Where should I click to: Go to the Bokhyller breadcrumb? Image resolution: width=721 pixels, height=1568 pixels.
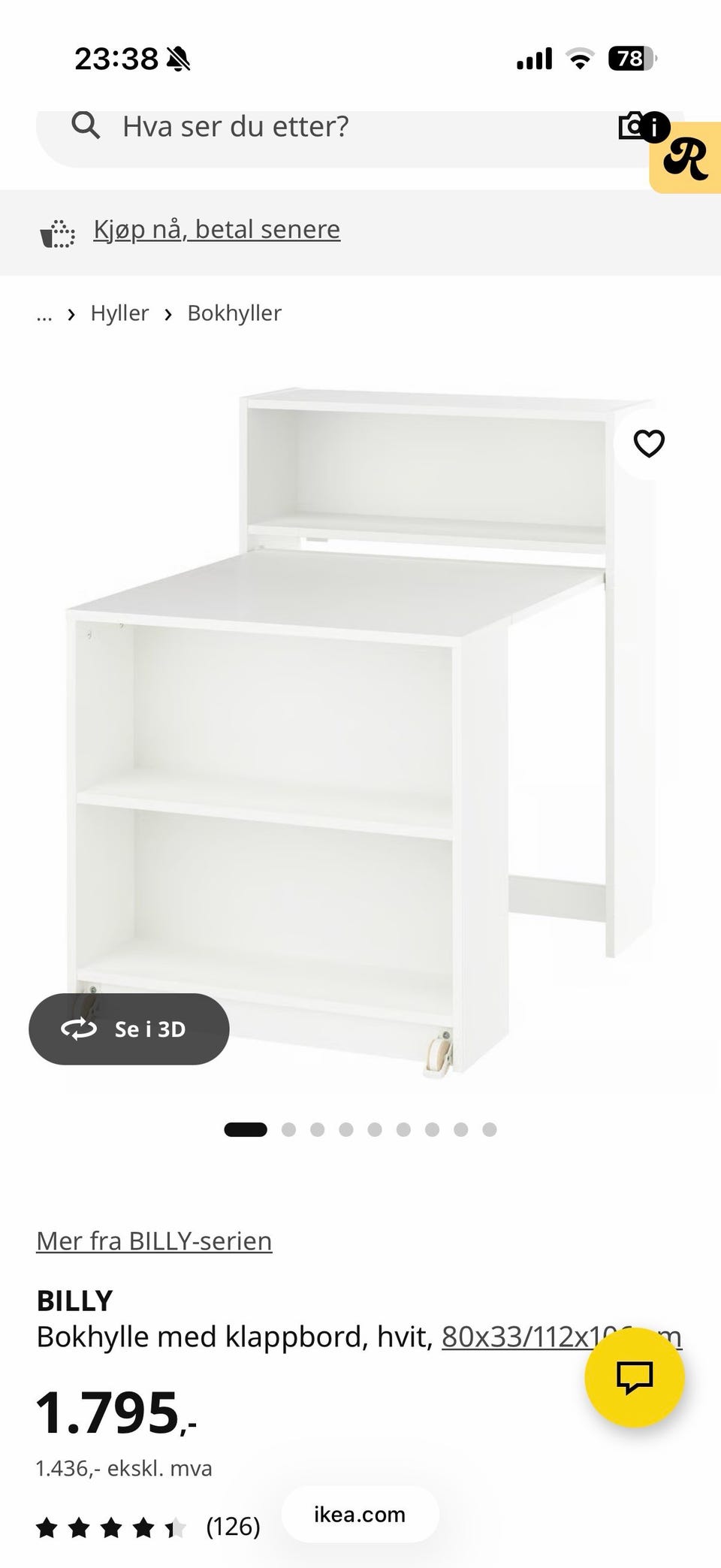(x=234, y=313)
